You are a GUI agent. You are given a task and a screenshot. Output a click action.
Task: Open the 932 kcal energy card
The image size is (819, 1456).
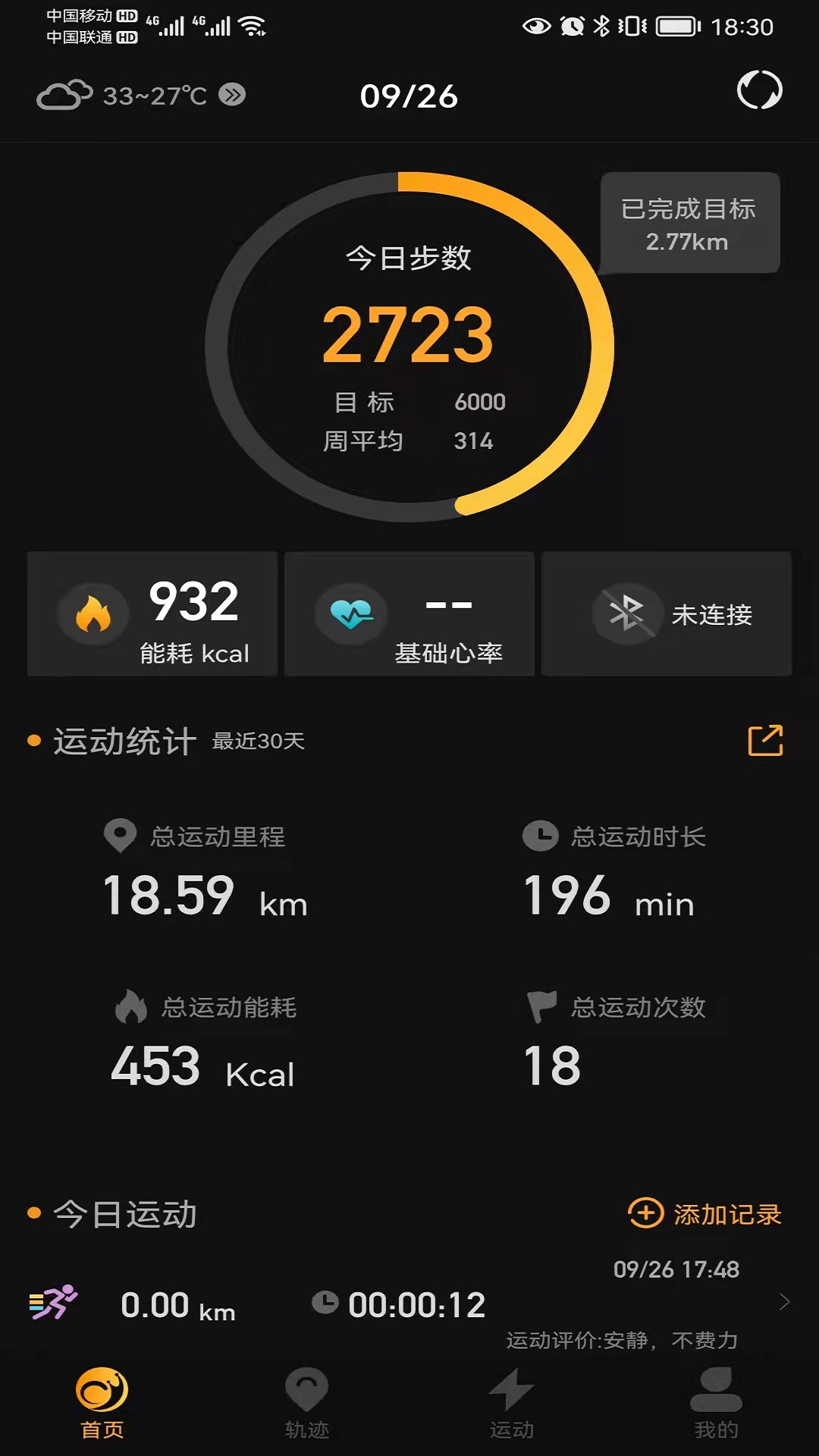coord(152,614)
